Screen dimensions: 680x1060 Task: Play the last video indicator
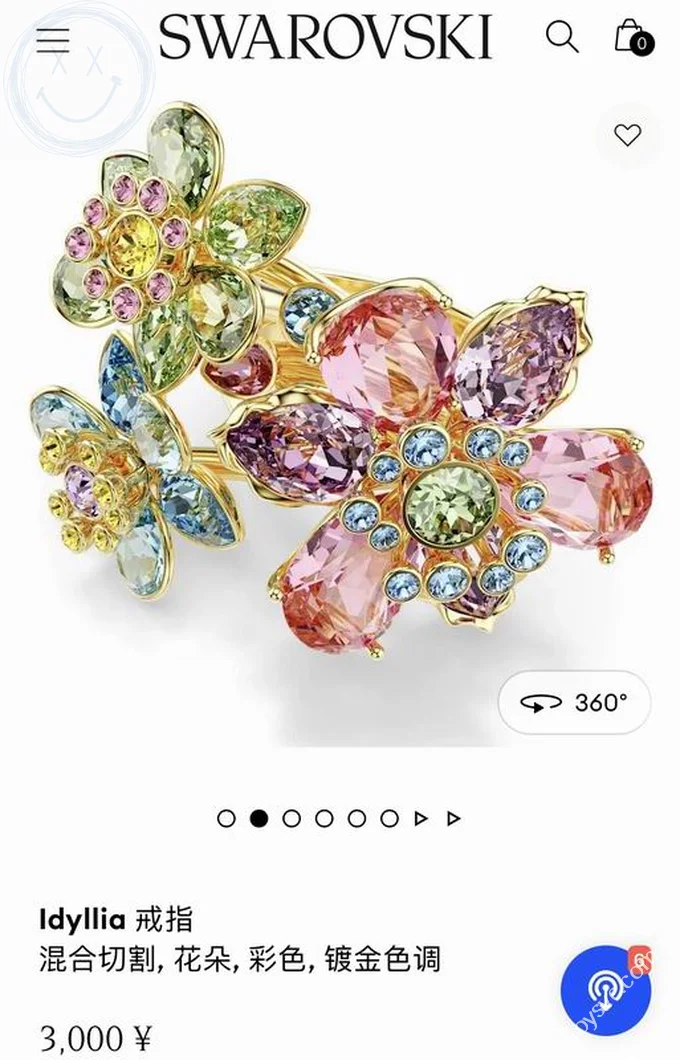(x=454, y=819)
